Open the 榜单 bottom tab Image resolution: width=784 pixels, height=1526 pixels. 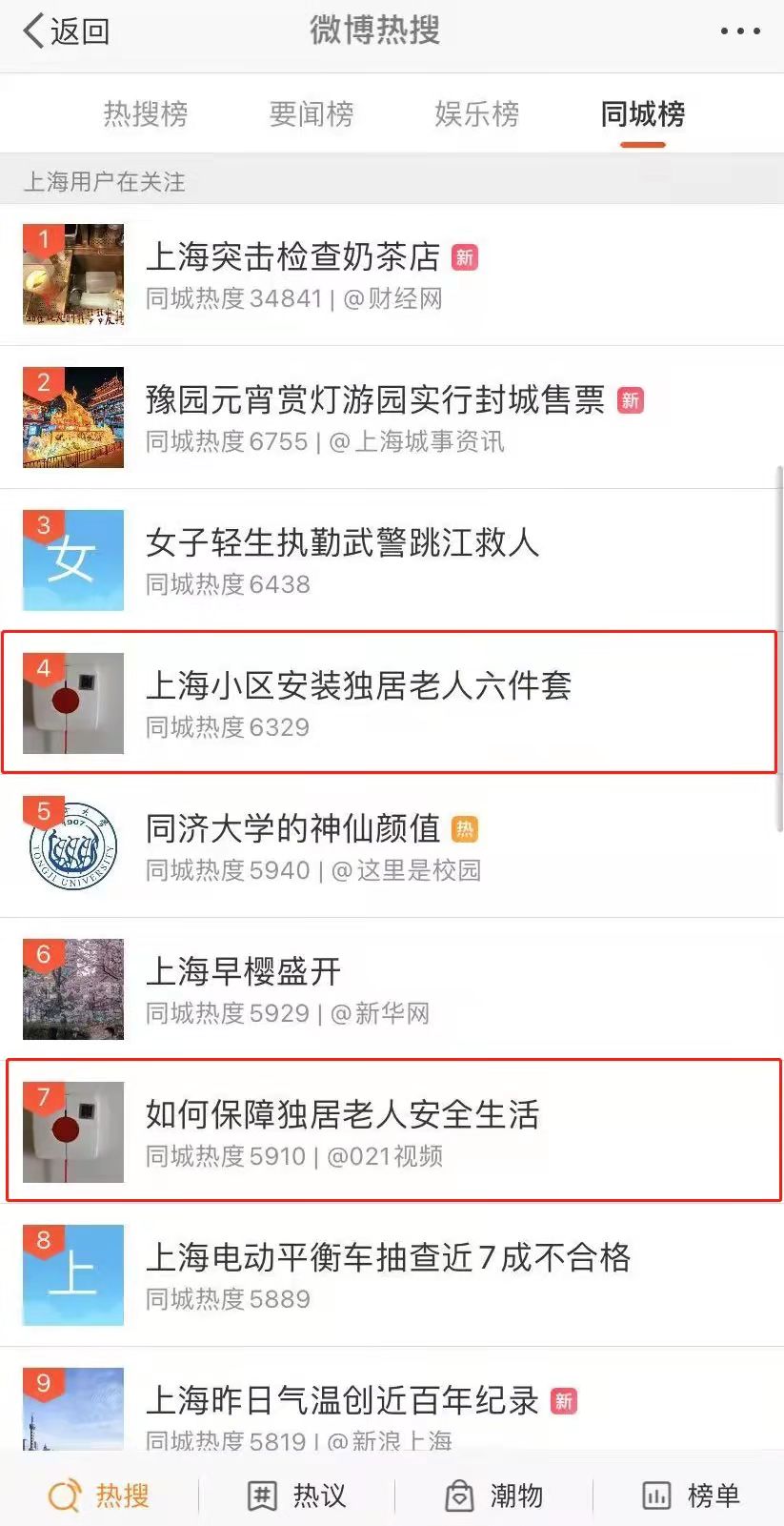(691, 1495)
